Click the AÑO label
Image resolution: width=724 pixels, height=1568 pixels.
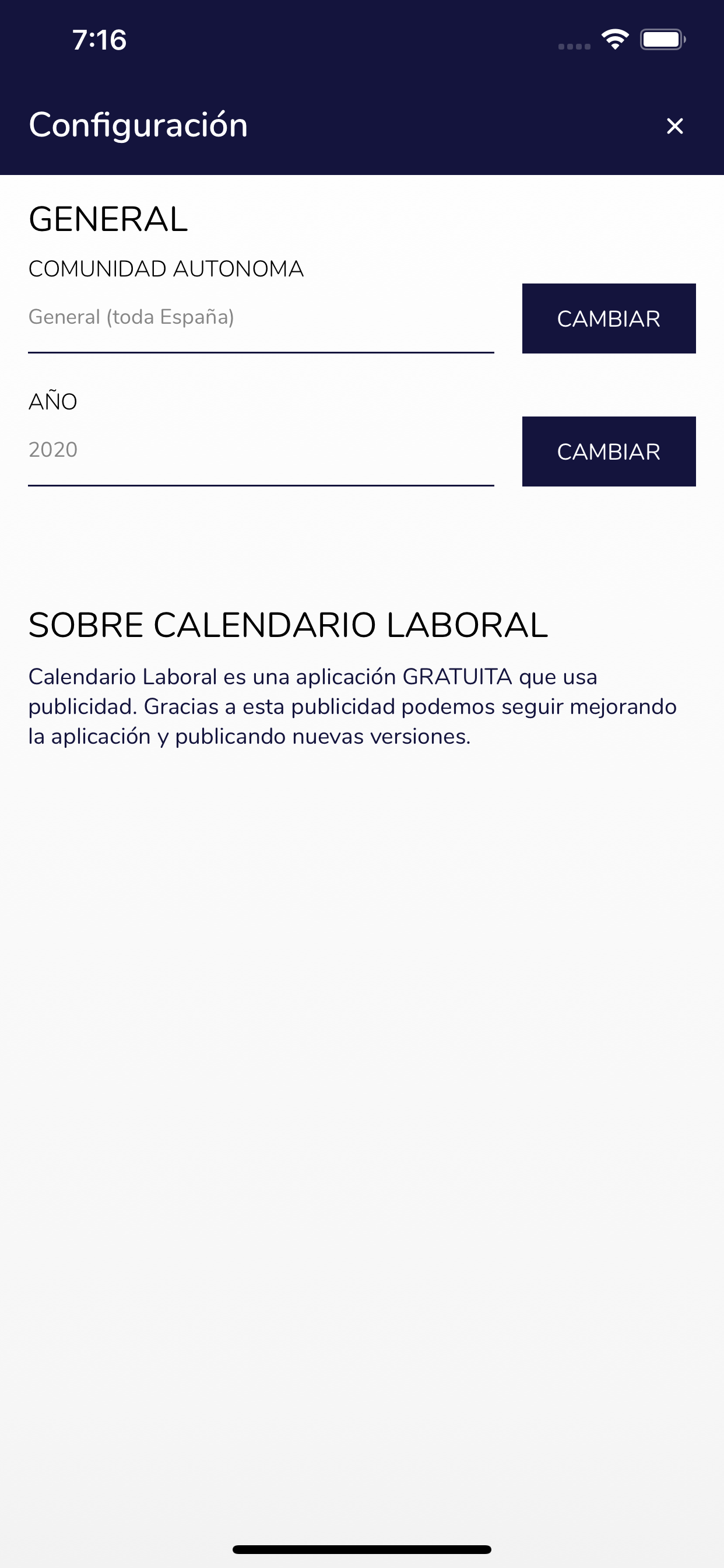[52, 401]
